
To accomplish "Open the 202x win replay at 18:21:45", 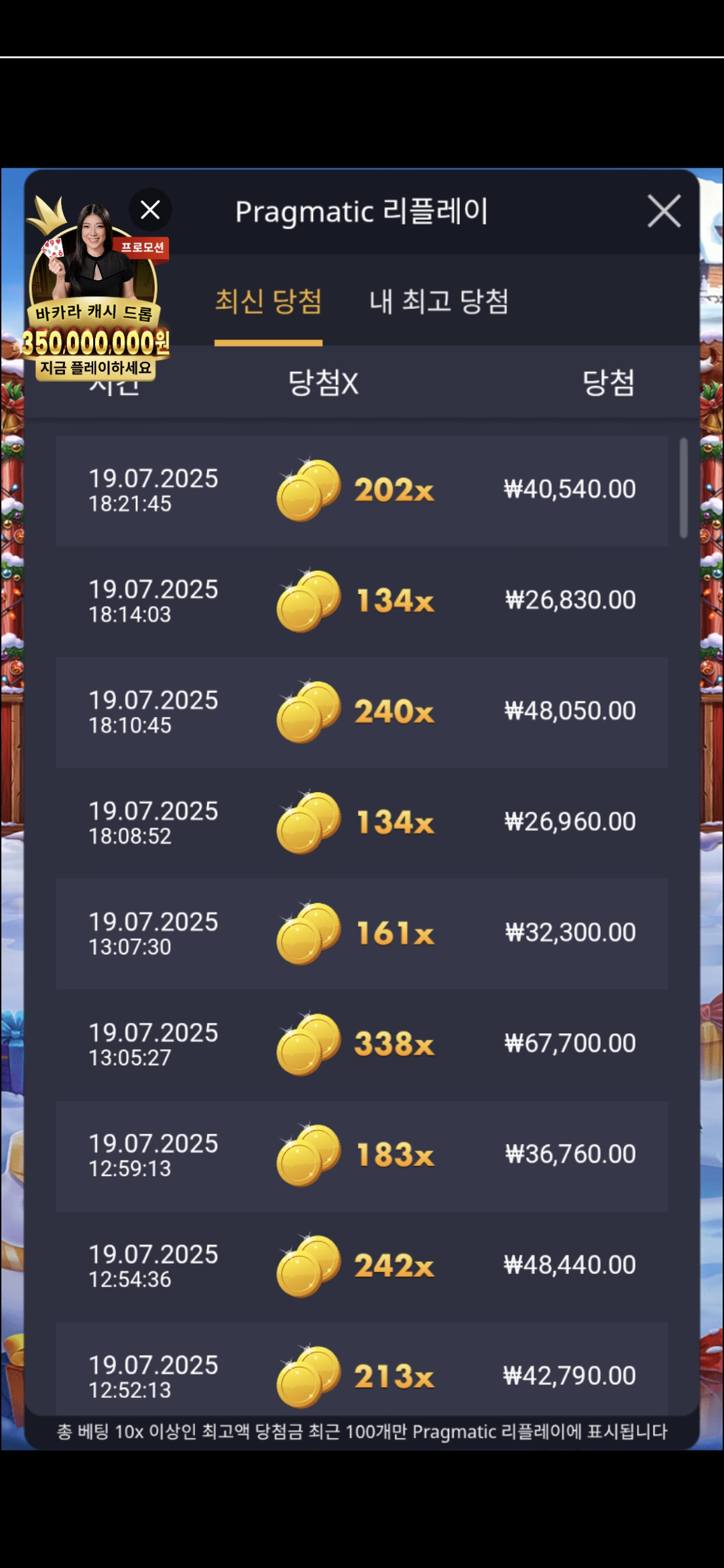I will tap(361, 491).
